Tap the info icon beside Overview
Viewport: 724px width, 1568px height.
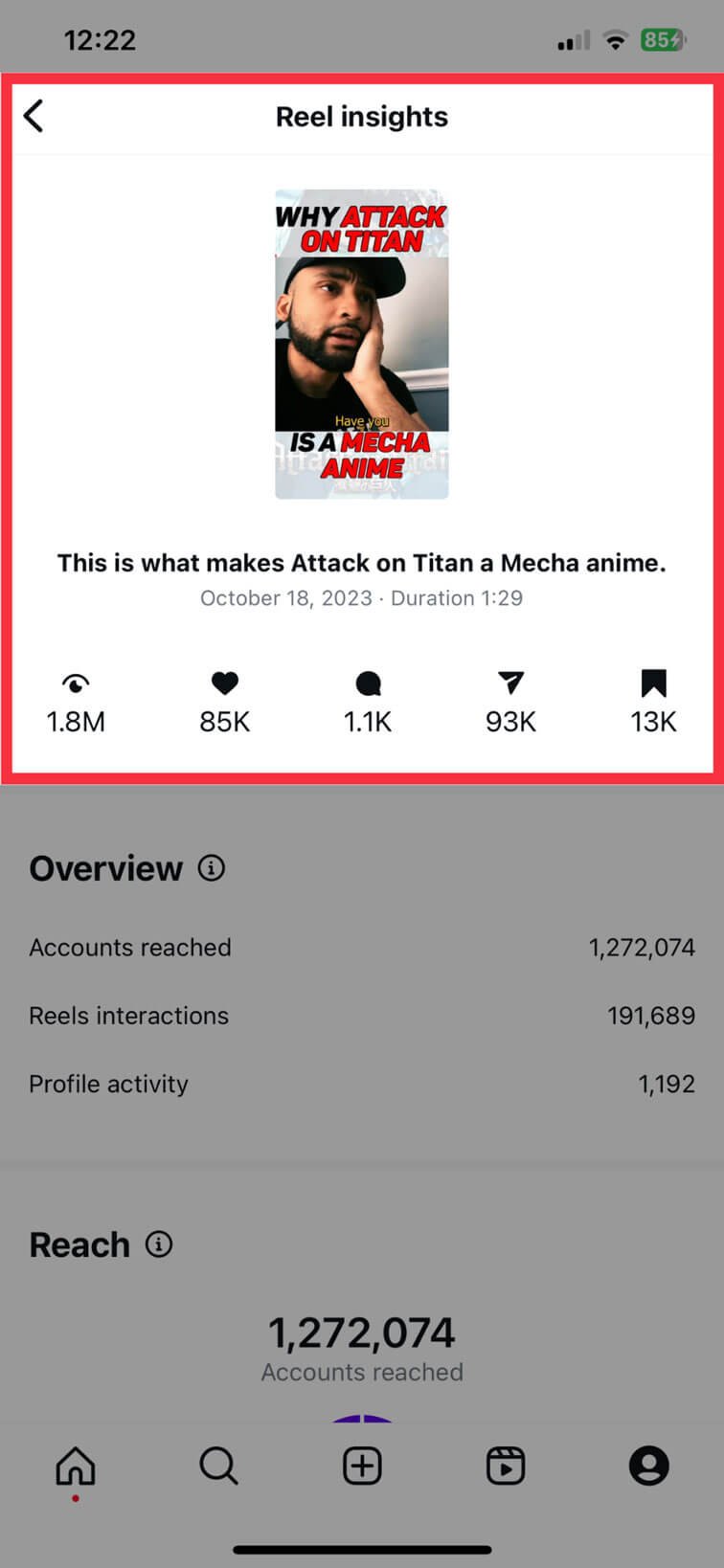pos(212,868)
